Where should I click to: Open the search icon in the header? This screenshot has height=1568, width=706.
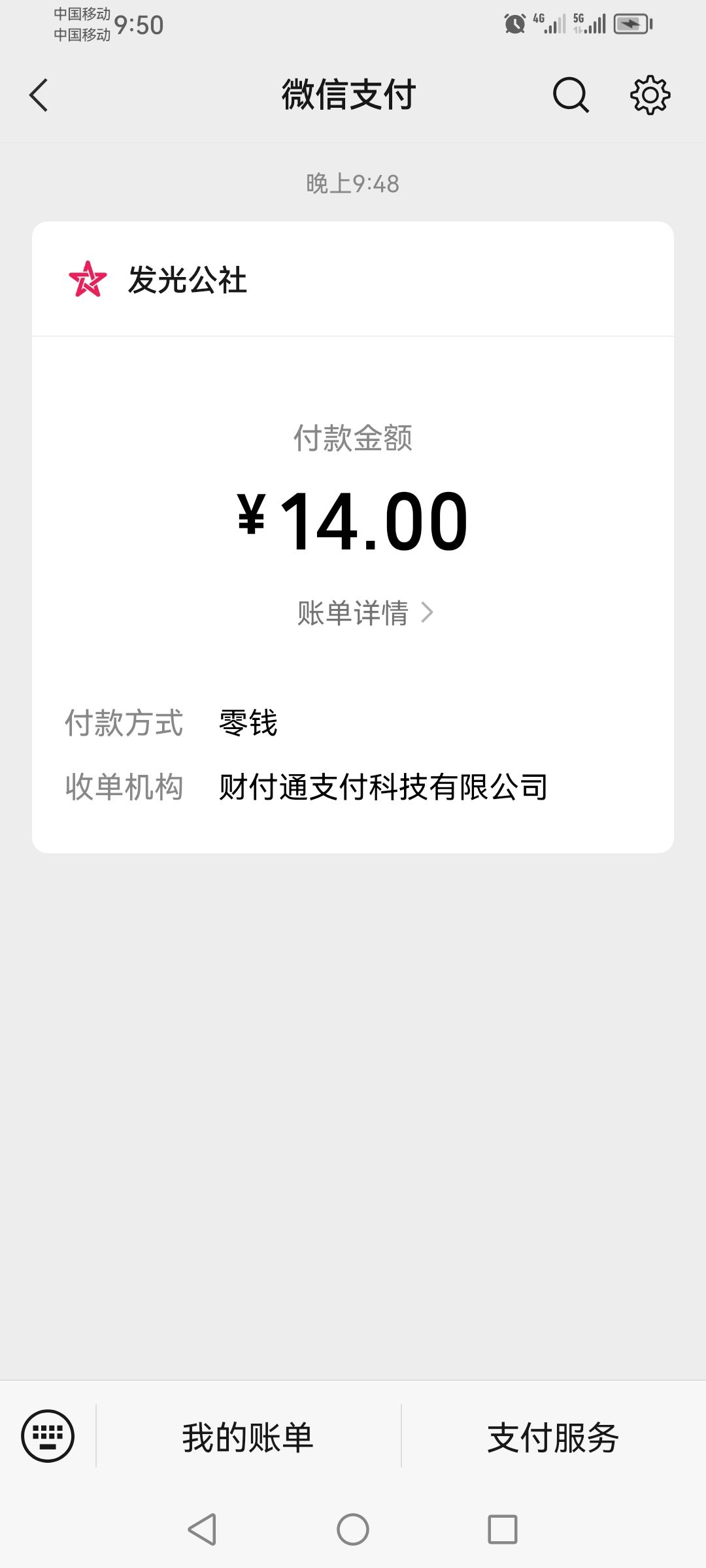click(571, 95)
